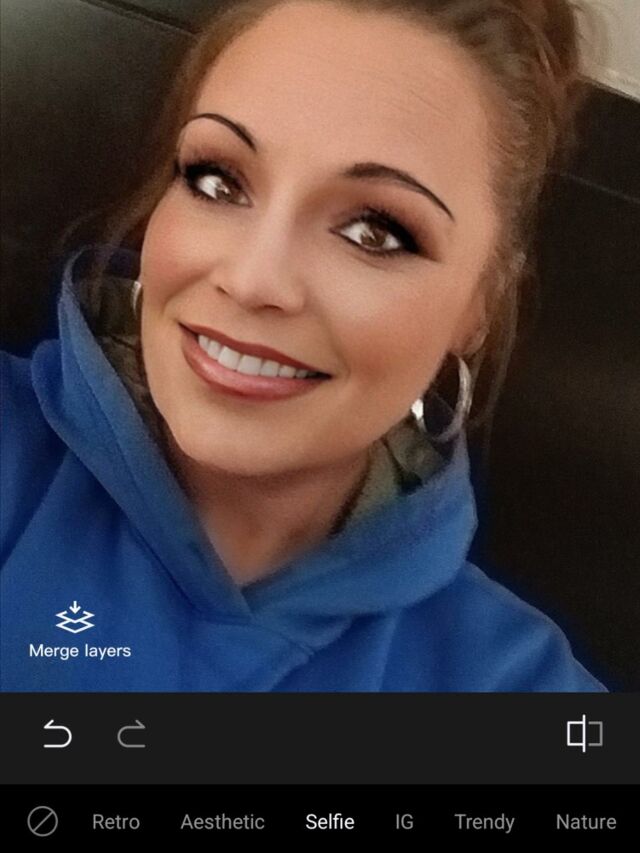
Task: Select the Selfie filter category
Action: coord(330,822)
